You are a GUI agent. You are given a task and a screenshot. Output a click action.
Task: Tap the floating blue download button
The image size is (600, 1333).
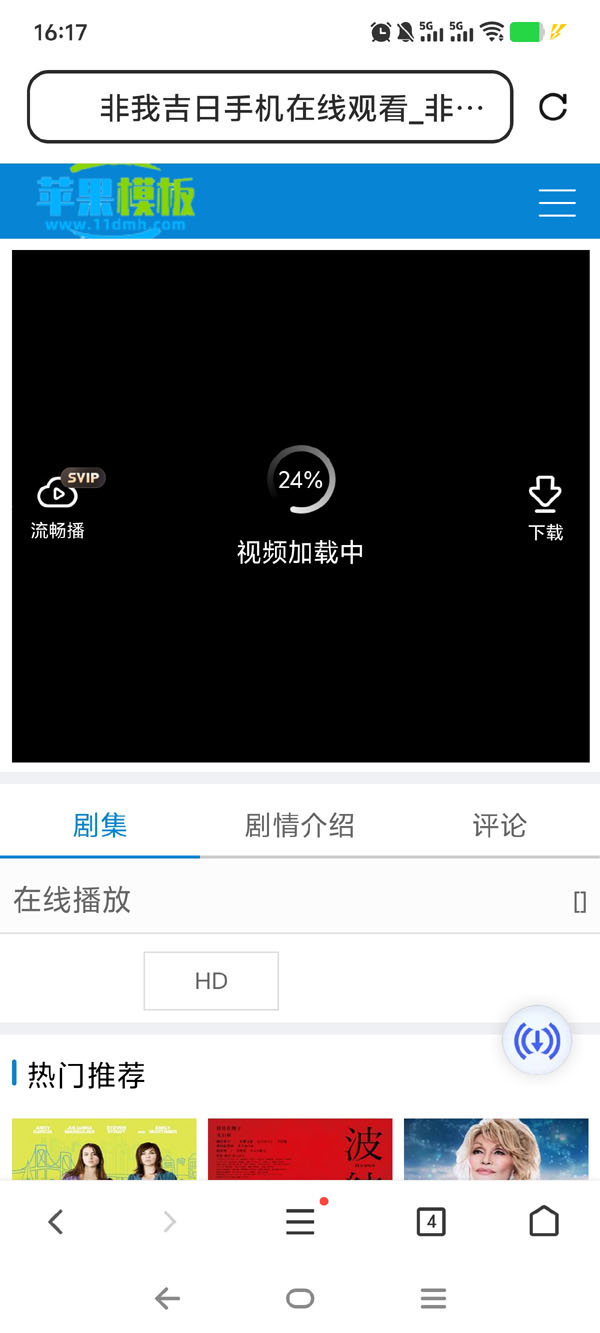click(x=537, y=1041)
